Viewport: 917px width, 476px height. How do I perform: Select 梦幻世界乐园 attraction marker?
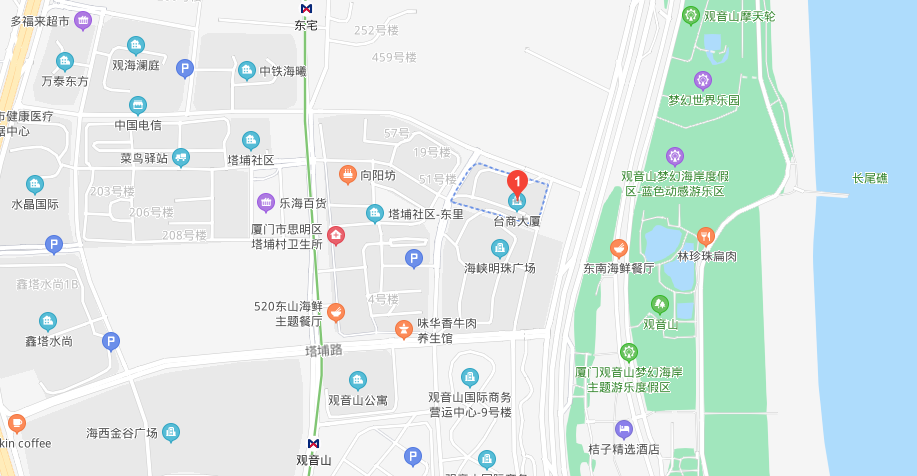[703, 80]
